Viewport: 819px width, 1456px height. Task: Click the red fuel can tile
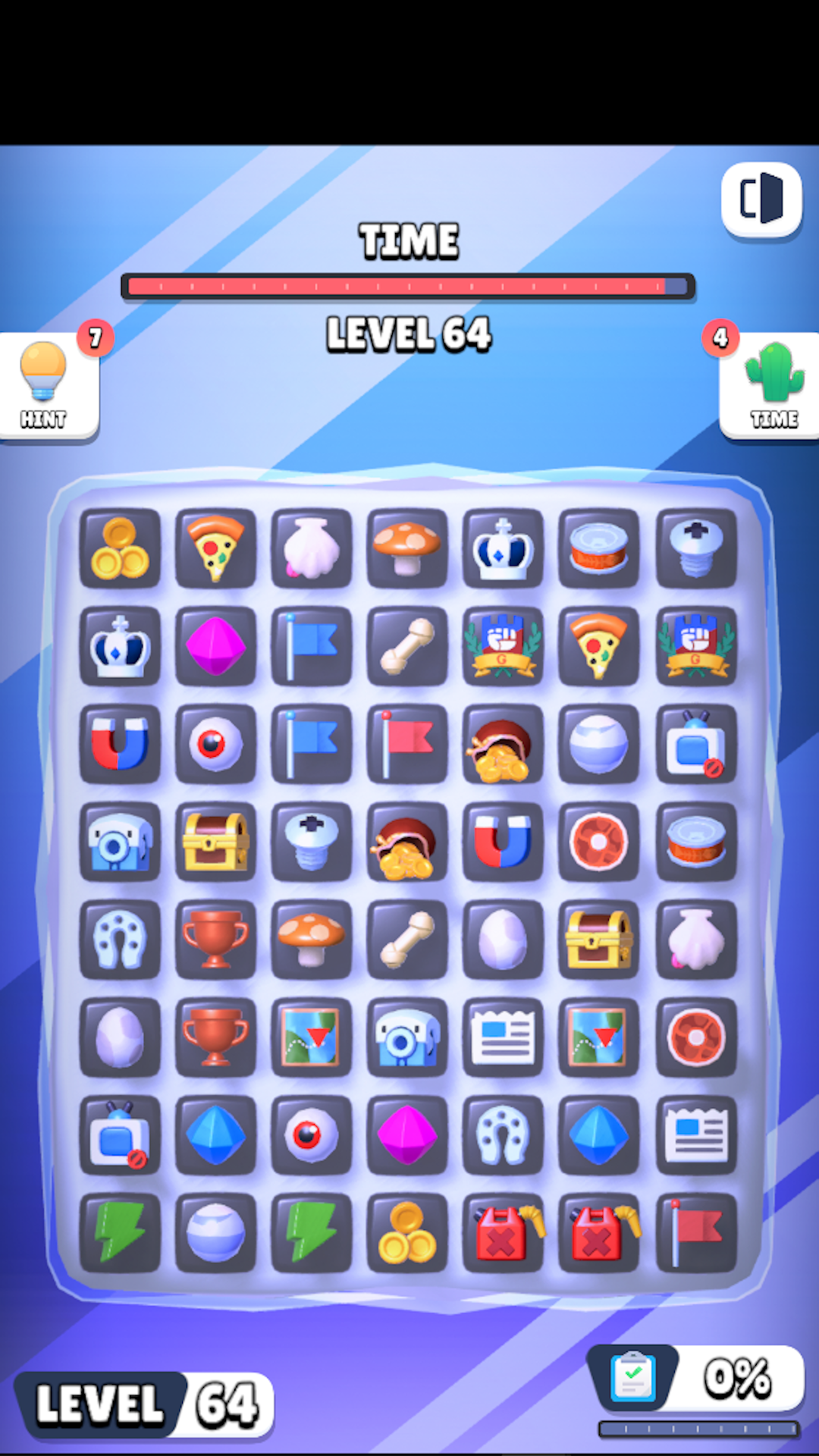(503, 1233)
